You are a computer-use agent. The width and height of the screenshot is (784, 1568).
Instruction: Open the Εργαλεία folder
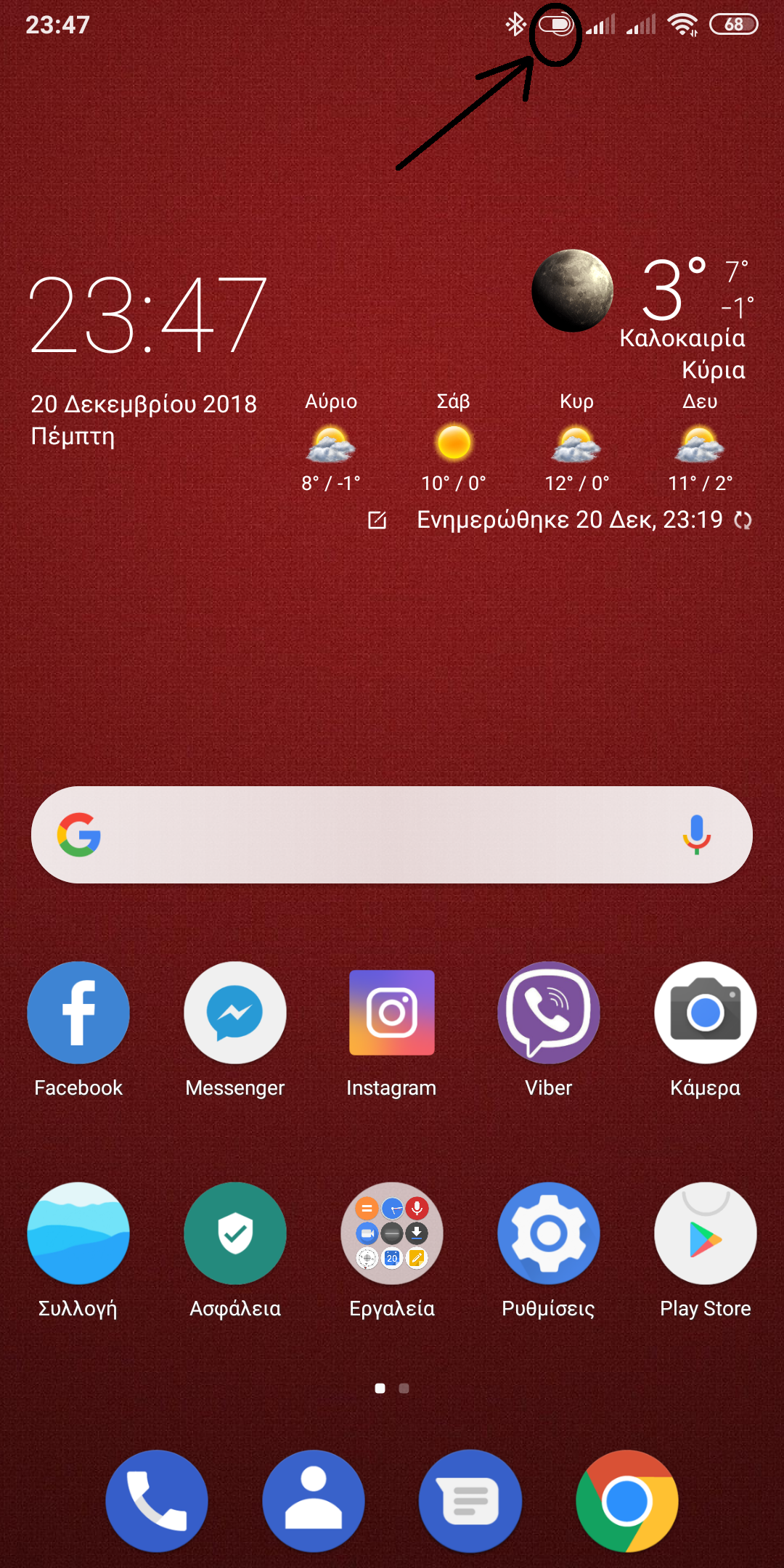coord(392,1233)
